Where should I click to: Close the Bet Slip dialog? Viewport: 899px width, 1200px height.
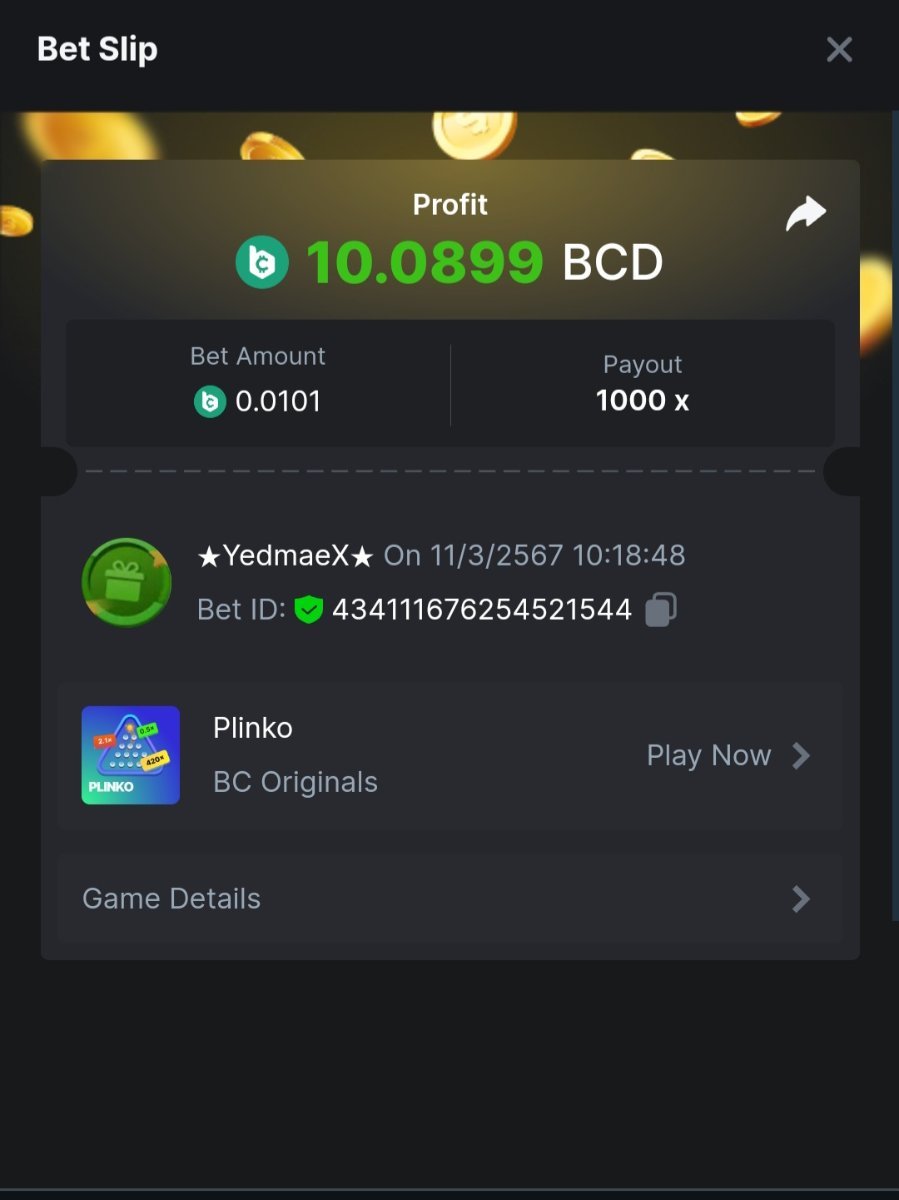pos(838,49)
